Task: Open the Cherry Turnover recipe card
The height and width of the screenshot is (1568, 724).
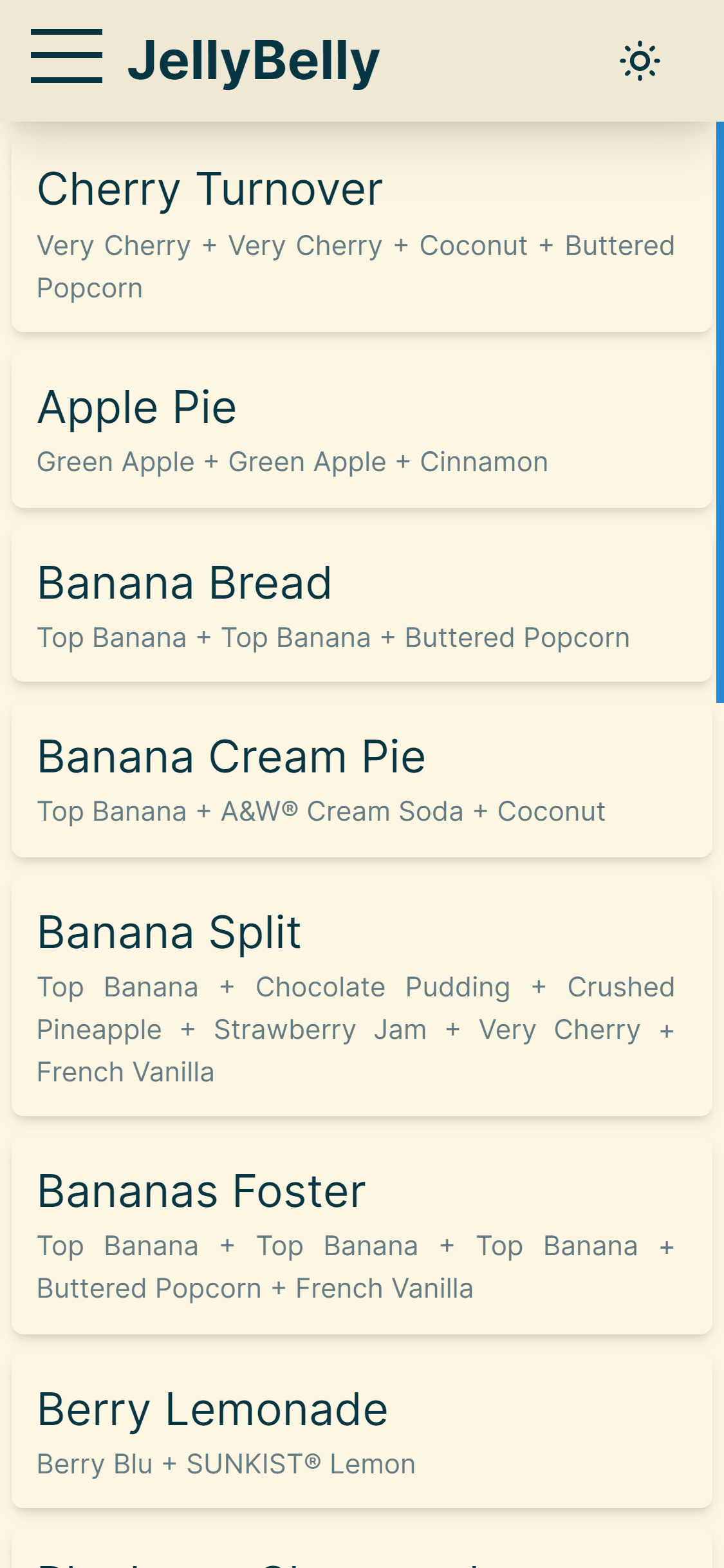Action: pos(362,232)
